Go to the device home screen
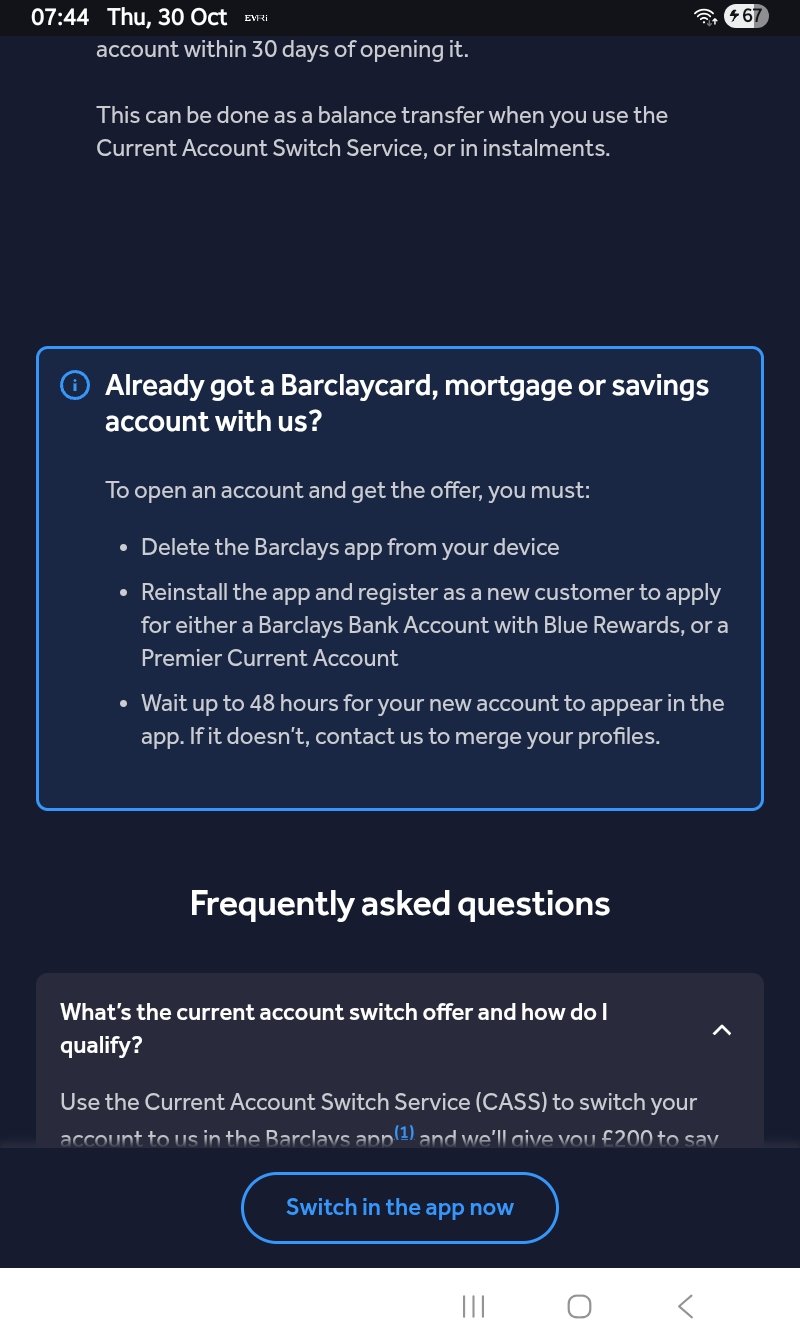The width and height of the screenshot is (800, 1340). point(579,1305)
